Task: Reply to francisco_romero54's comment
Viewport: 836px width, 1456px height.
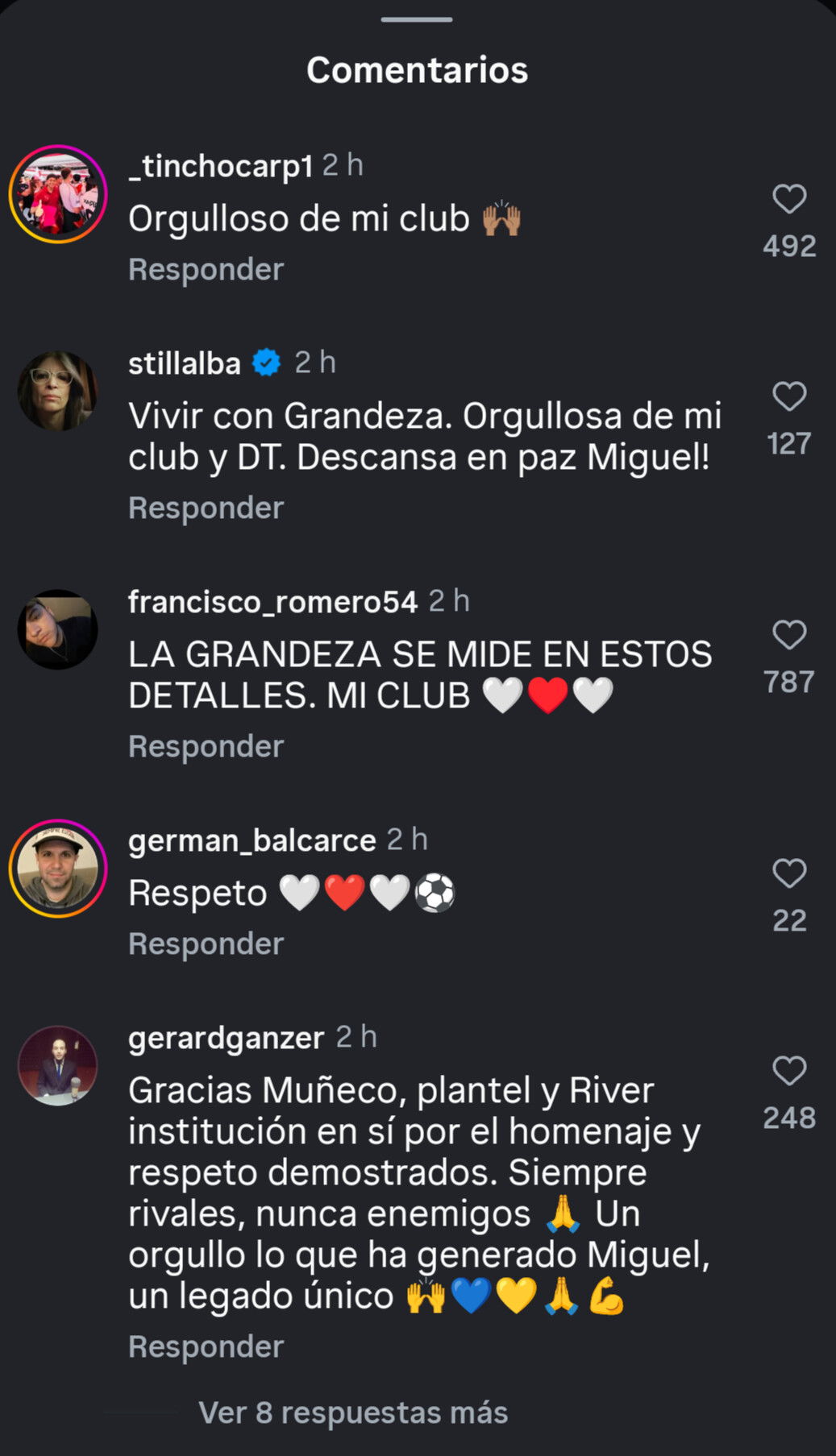Action: tap(206, 746)
